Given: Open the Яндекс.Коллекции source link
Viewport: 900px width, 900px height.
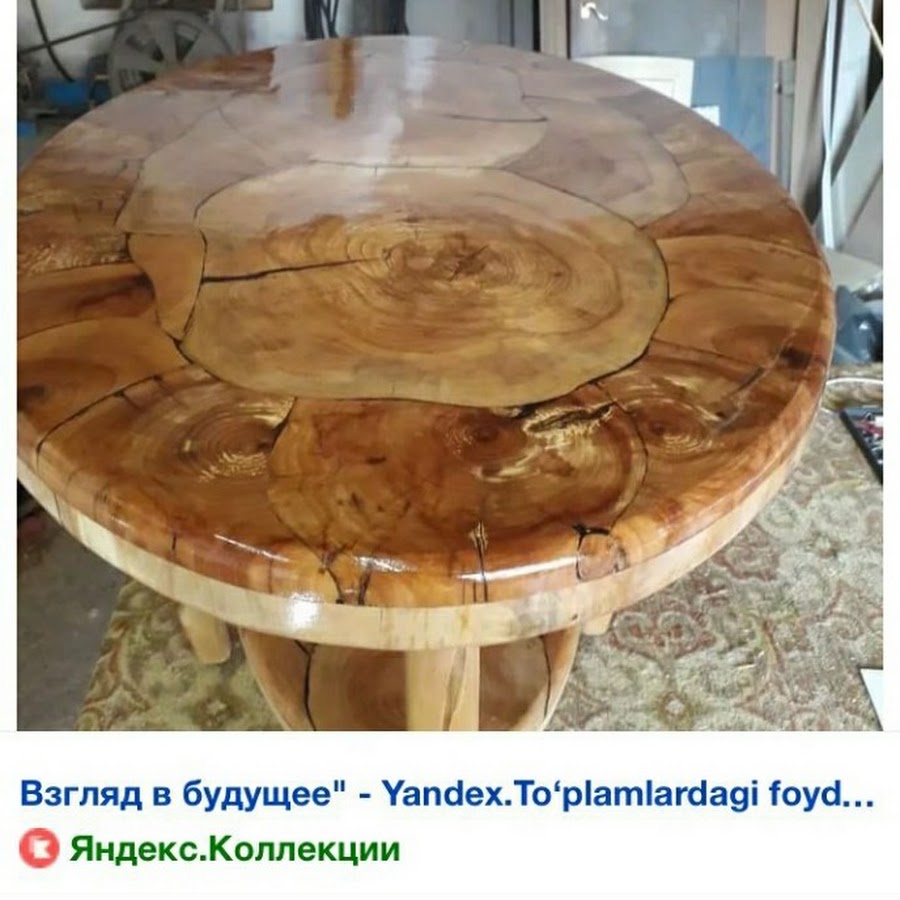Looking at the screenshot, I should (234, 849).
